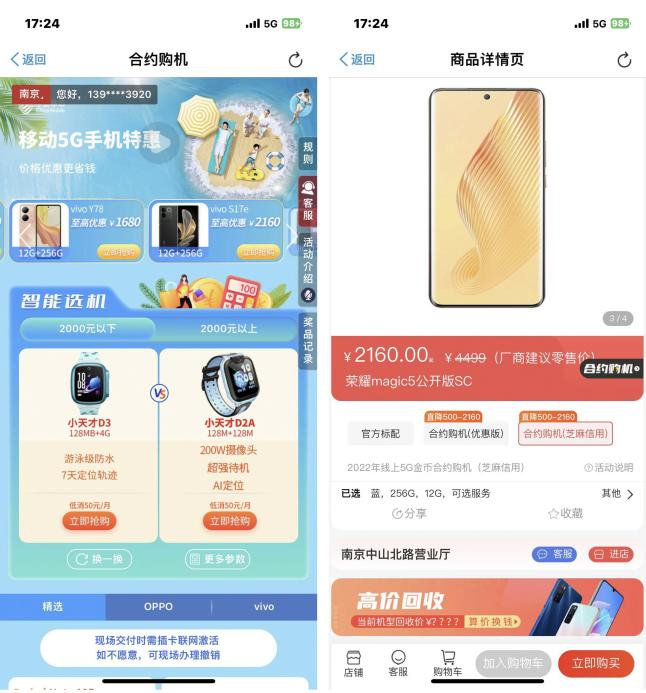The height and width of the screenshot is (693, 646).
Task: Open 更多参数 for more specs
Action: point(217,559)
